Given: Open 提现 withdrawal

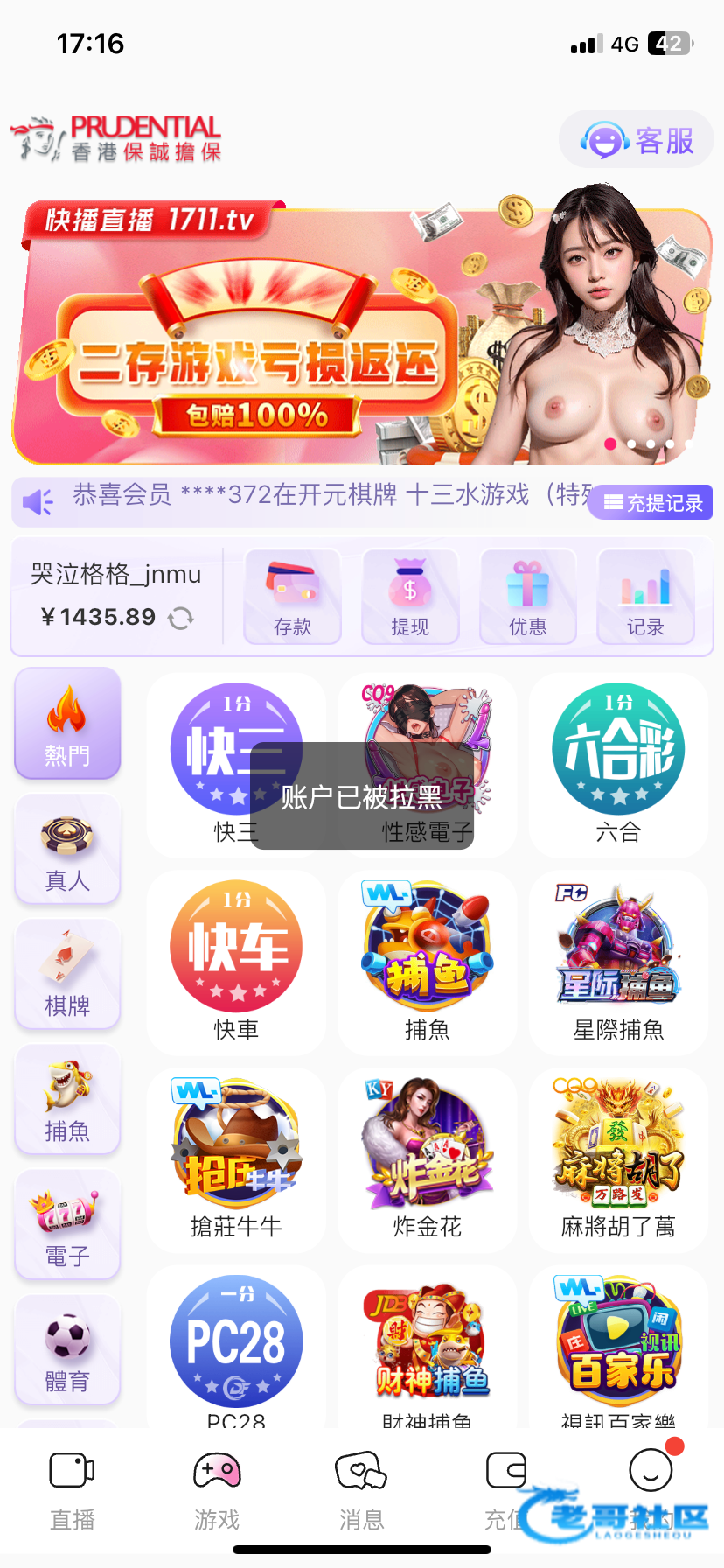Looking at the screenshot, I should (x=410, y=596).
